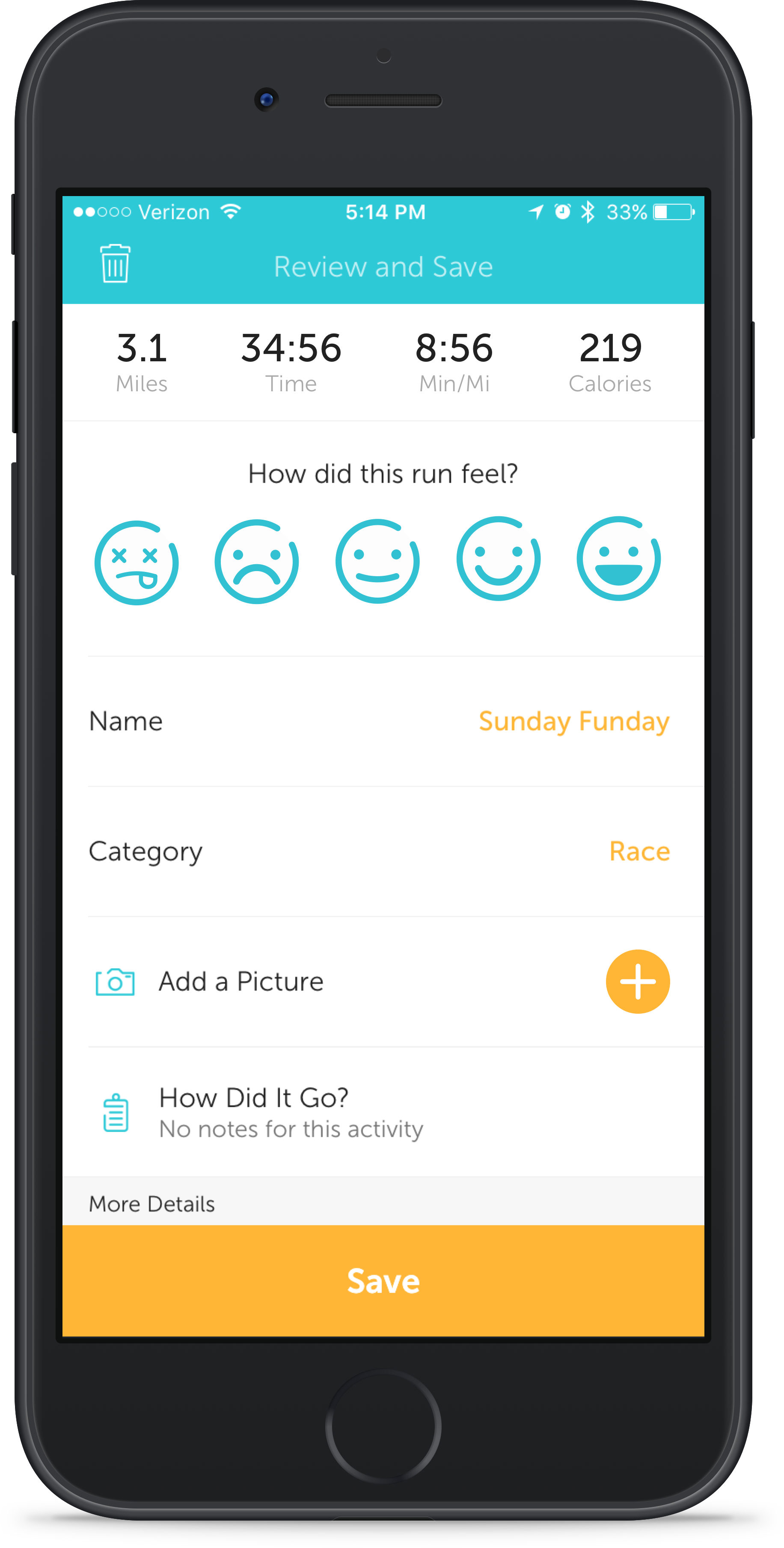
Task: Select the neutral face rating
Action: [x=377, y=561]
